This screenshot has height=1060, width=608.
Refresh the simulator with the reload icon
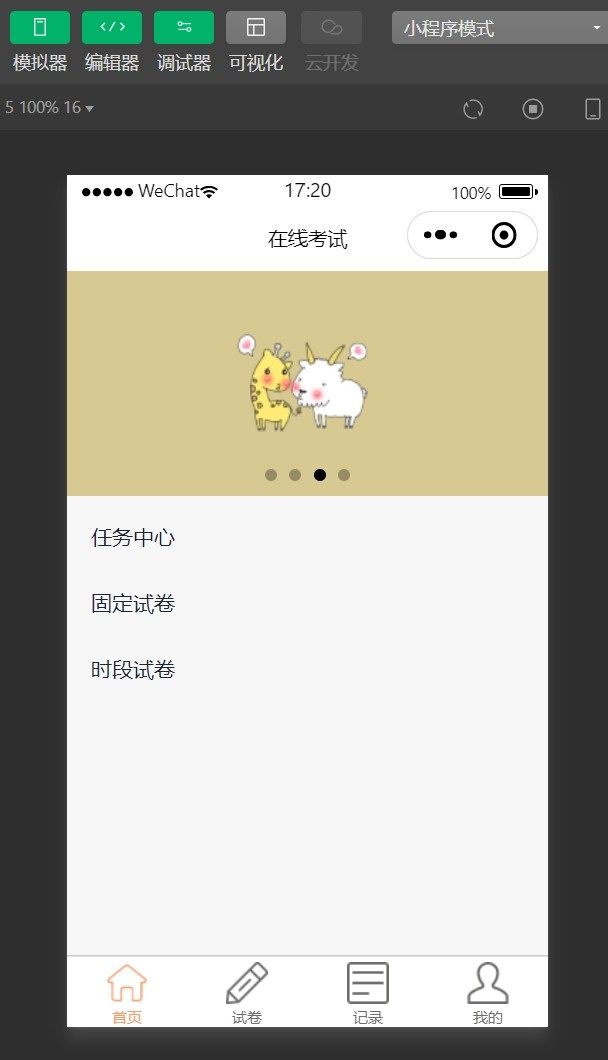473,109
